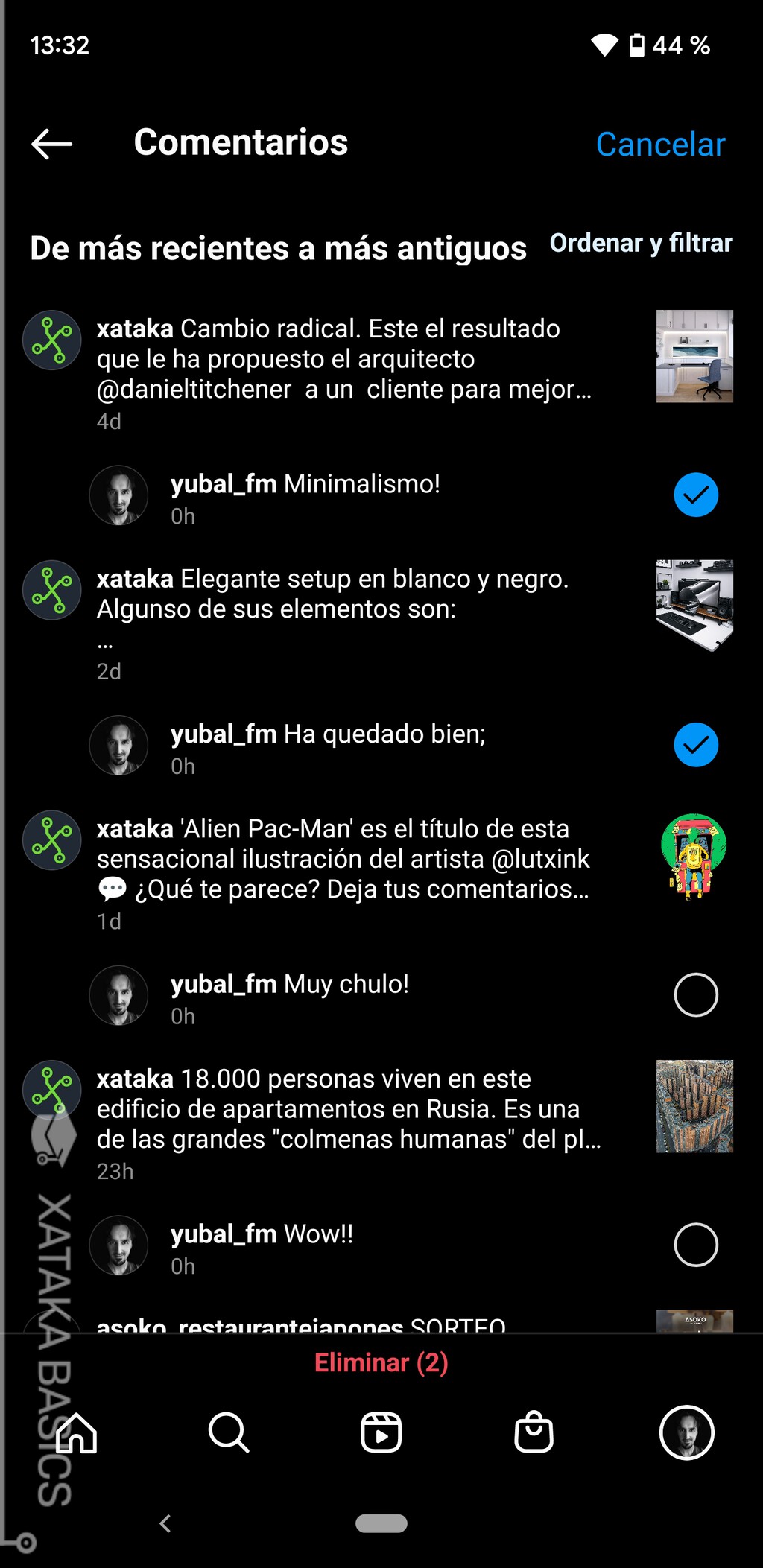Image resolution: width=763 pixels, height=1568 pixels.
Task: Open the shop tab
Action: pyautogui.click(x=534, y=1432)
